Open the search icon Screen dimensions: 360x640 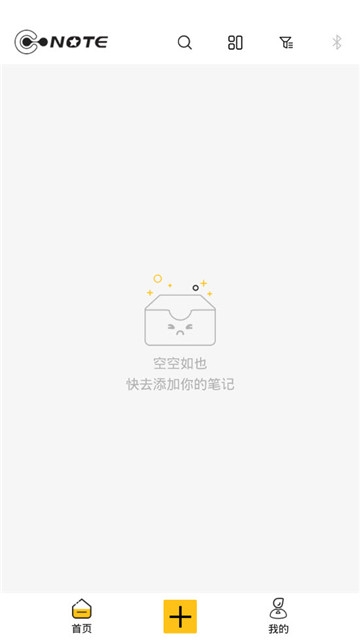[184, 42]
